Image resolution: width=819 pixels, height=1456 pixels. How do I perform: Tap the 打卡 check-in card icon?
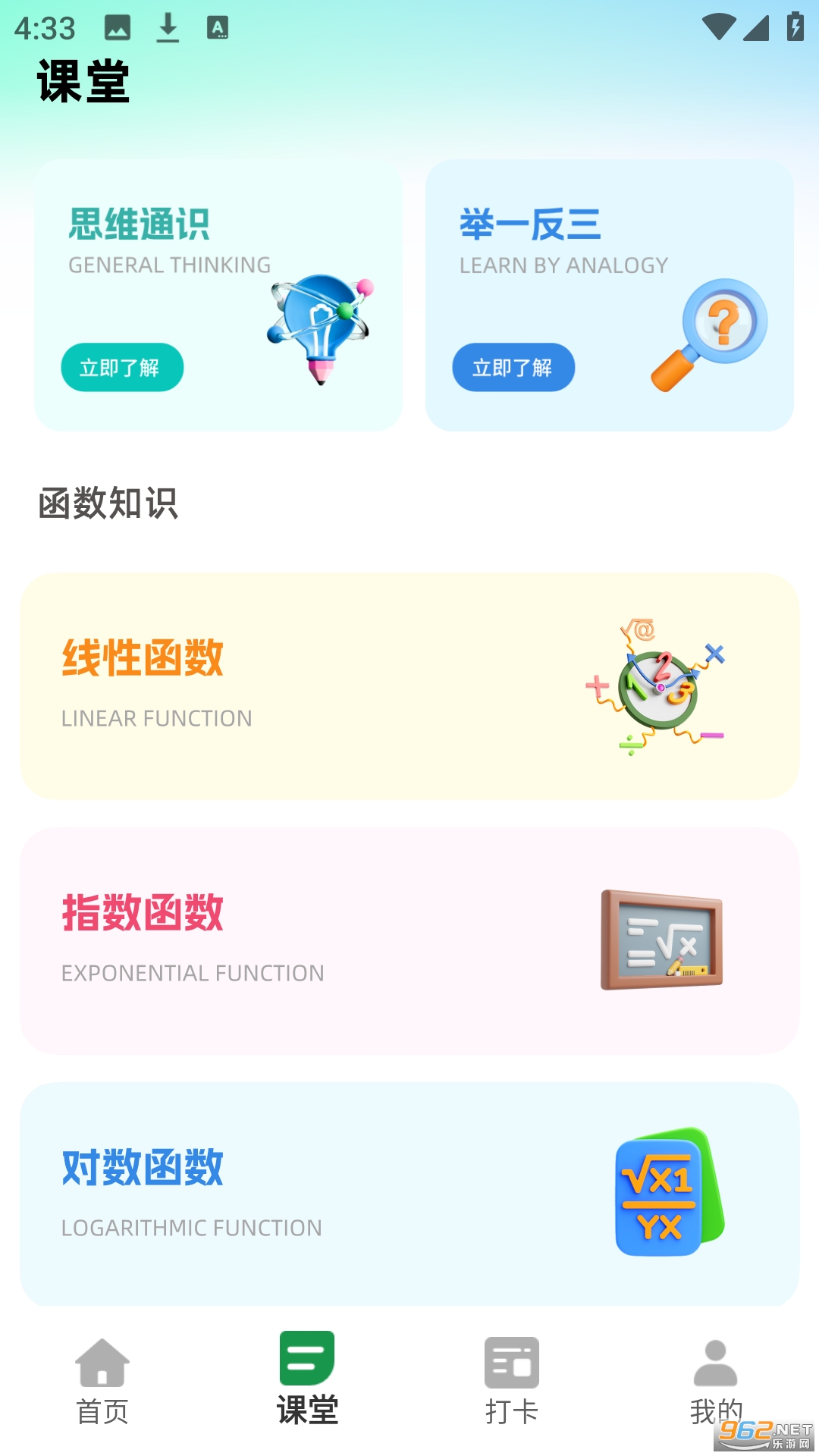coord(512,1363)
